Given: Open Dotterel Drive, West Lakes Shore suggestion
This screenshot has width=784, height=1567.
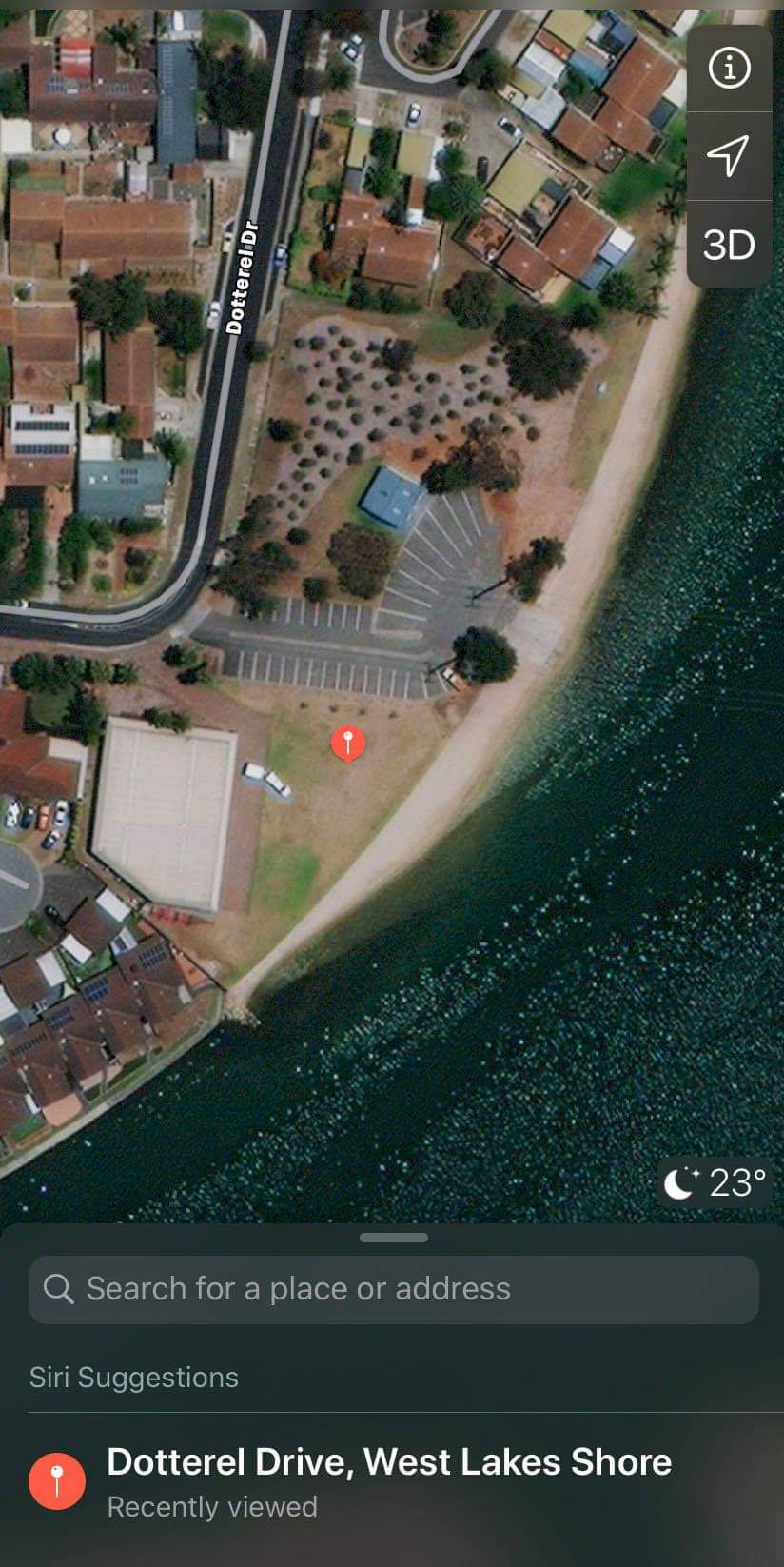Looking at the screenshot, I should [392, 1482].
